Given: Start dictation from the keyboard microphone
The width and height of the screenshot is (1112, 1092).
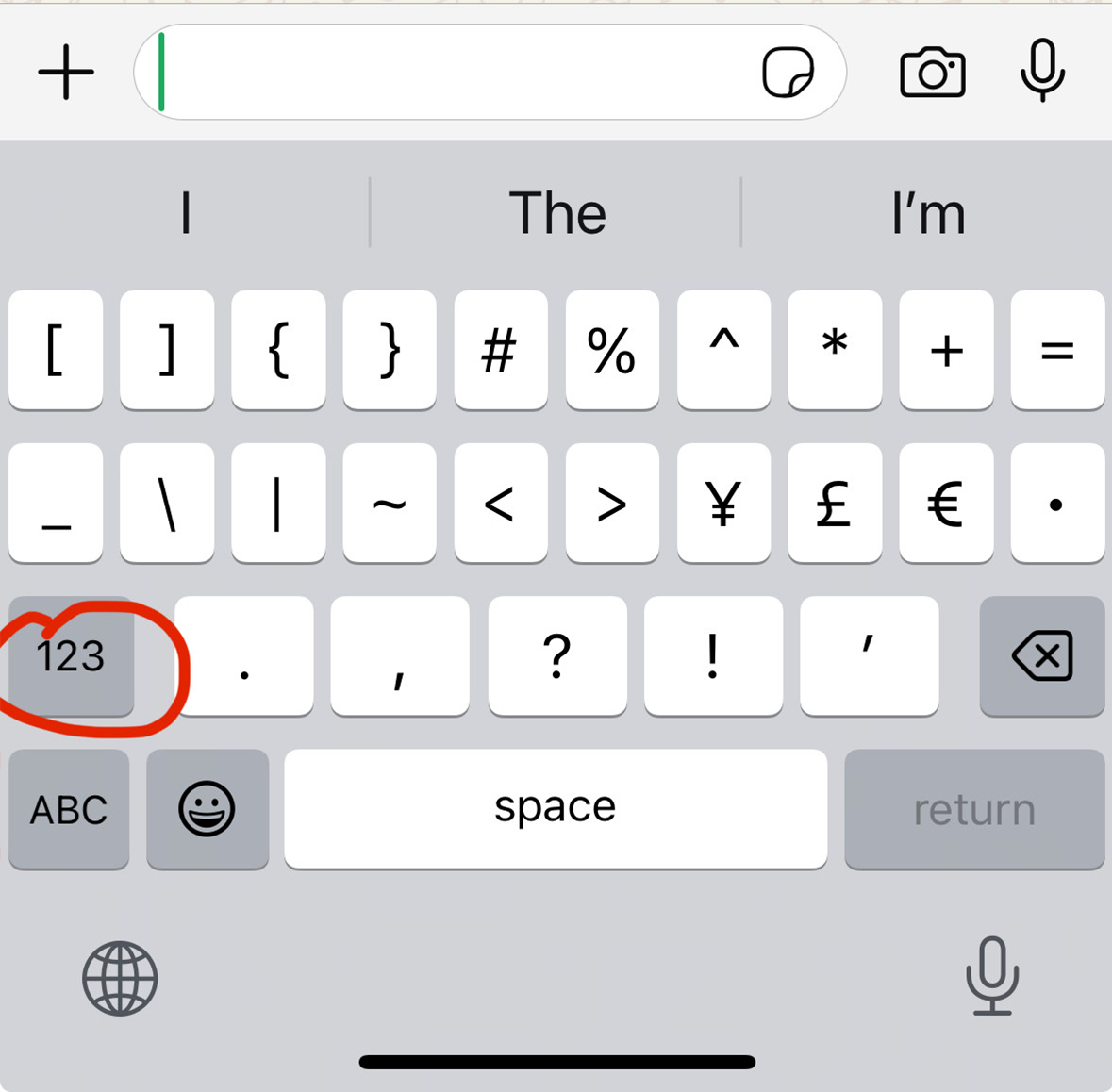Looking at the screenshot, I should [x=991, y=976].
